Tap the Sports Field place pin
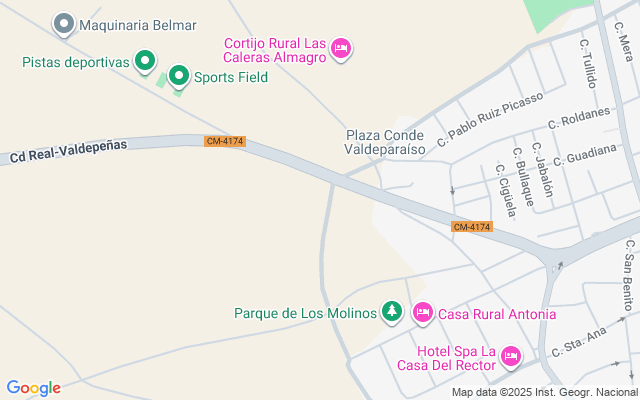This screenshot has width=640, height=400. click(179, 75)
